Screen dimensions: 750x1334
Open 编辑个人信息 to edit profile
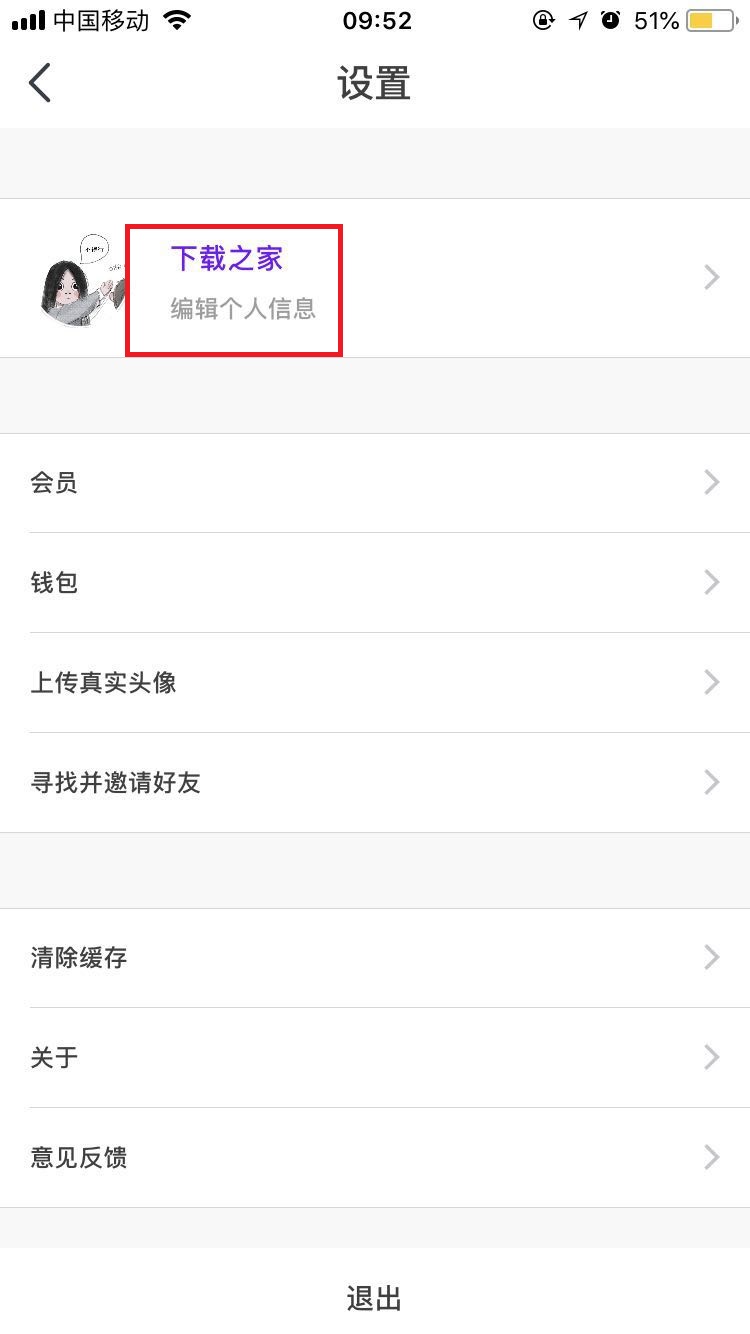(x=243, y=309)
